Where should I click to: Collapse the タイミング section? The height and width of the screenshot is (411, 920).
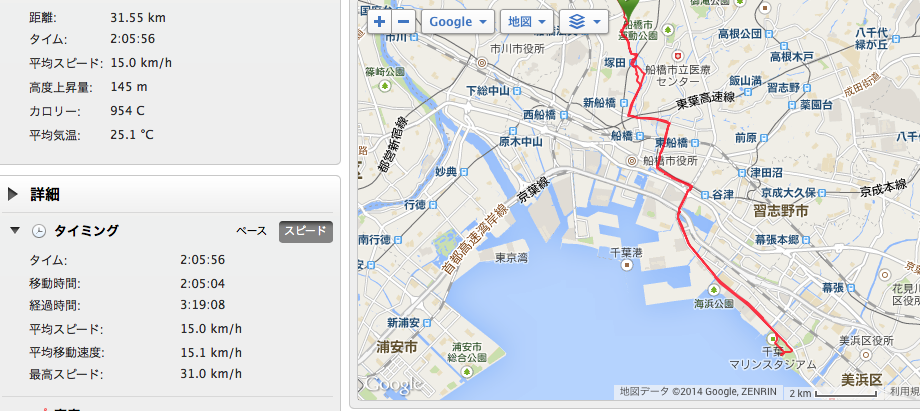click(15, 231)
